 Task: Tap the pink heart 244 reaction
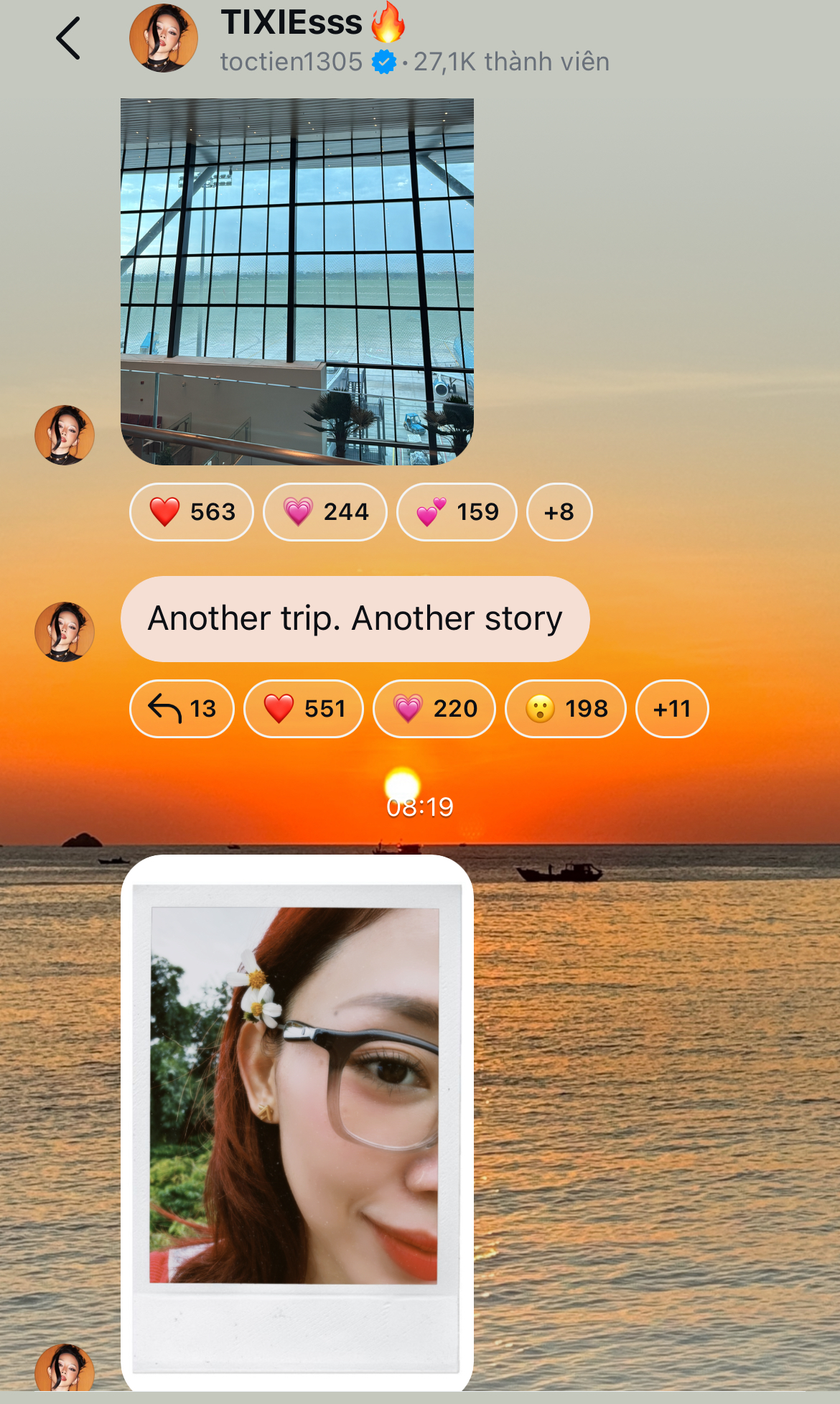[325, 512]
